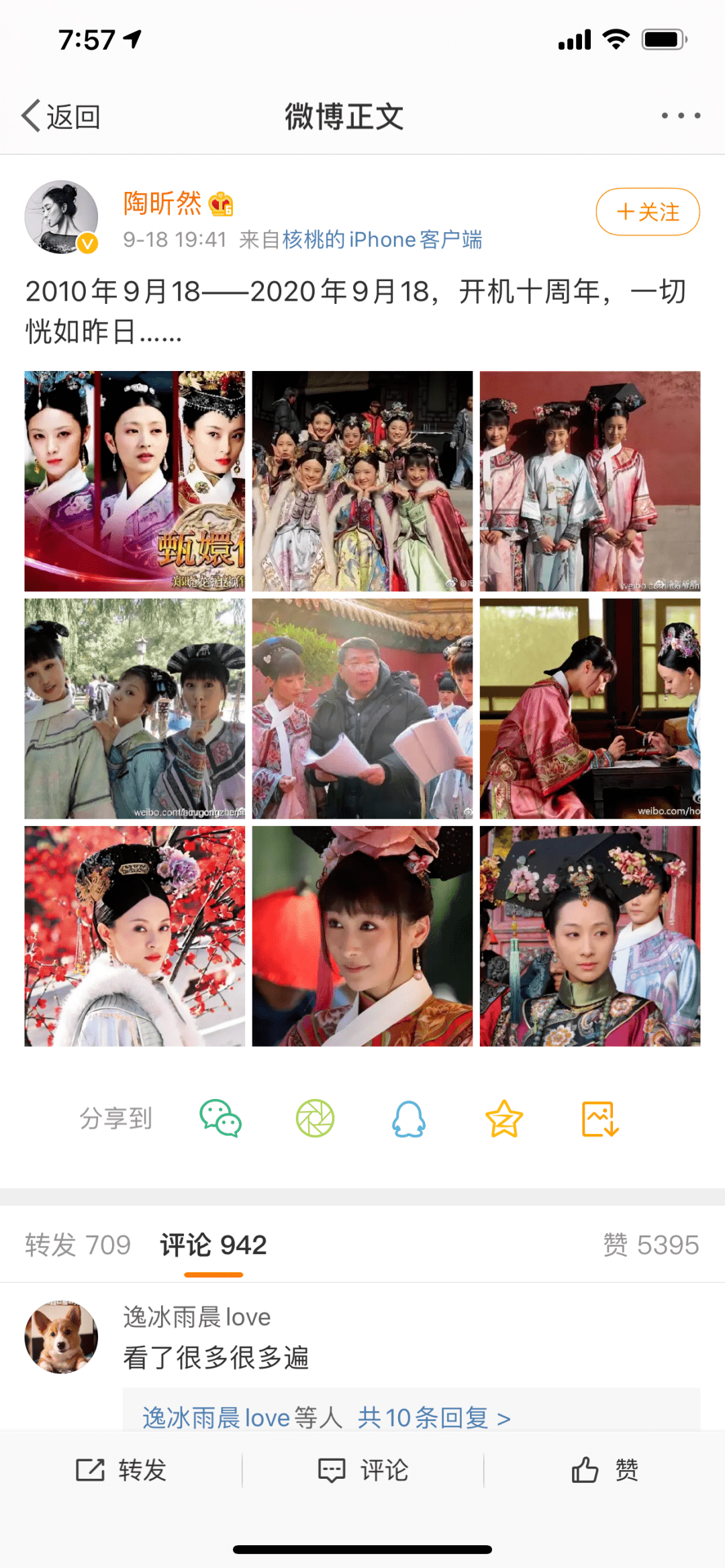The image size is (725, 1568).
Task: Open the first photo with 甄嬛传 poster
Action: coord(135,481)
